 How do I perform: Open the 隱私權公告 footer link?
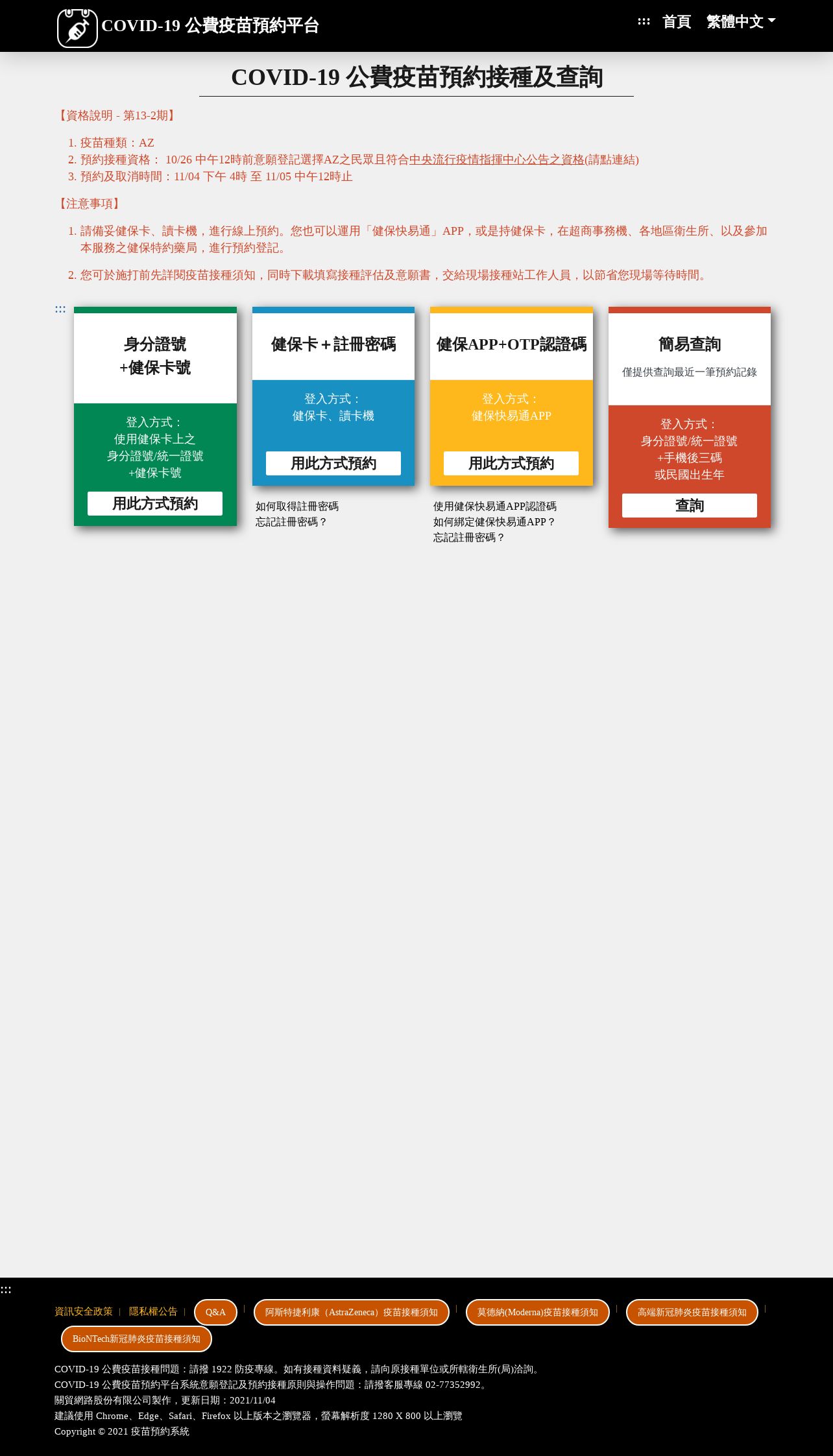(x=153, y=1311)
